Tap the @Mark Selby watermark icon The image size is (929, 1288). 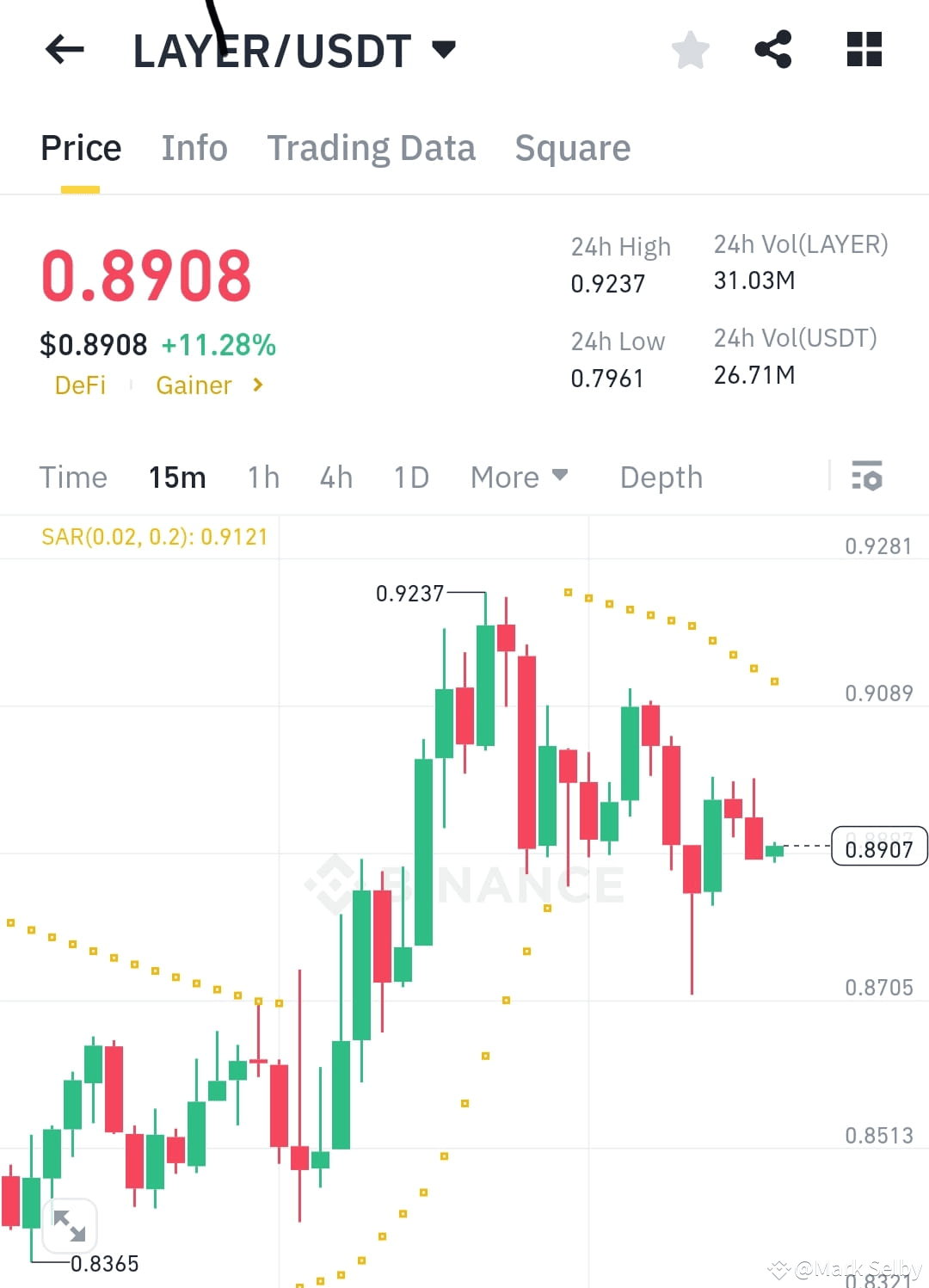coord(779,1267)
